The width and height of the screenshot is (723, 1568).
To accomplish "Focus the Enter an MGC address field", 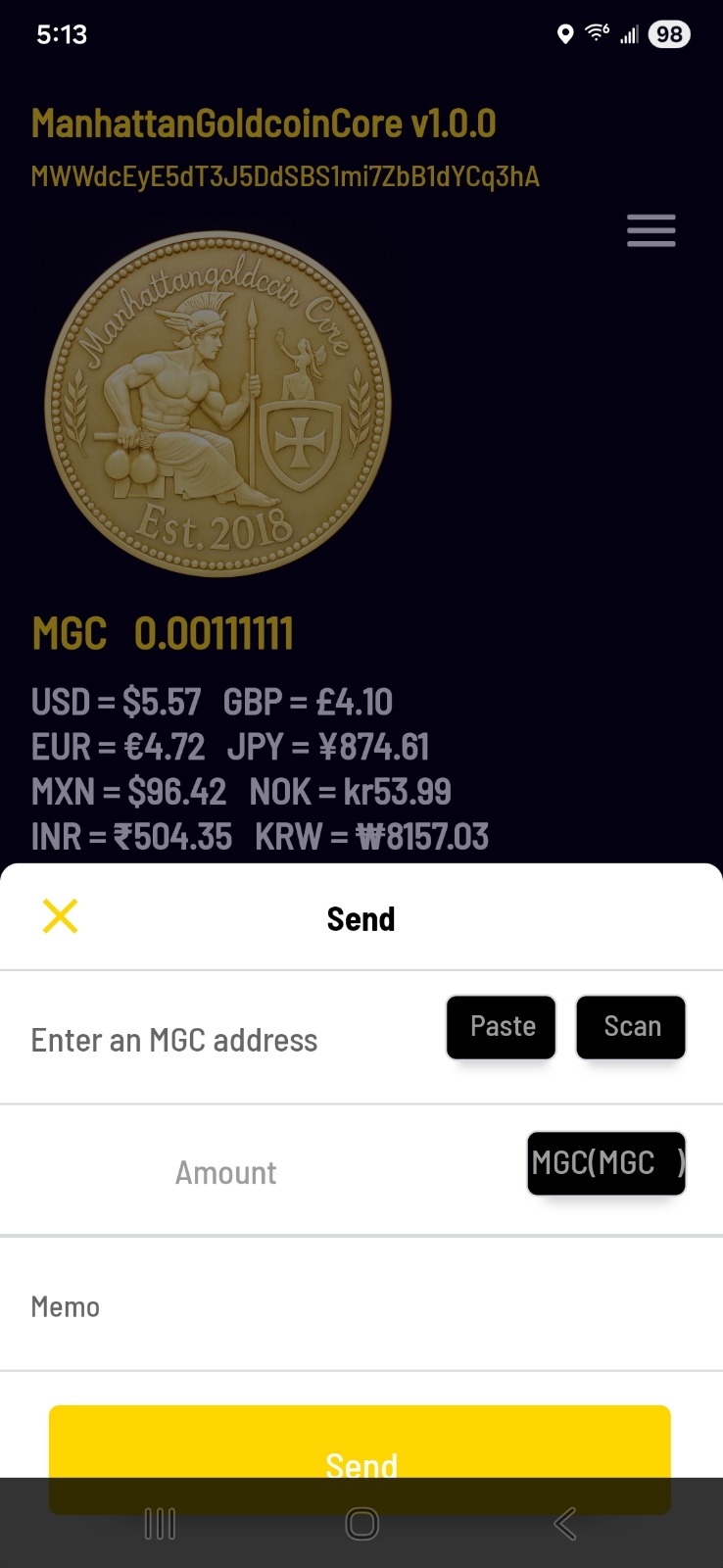I will [174, 1040].
